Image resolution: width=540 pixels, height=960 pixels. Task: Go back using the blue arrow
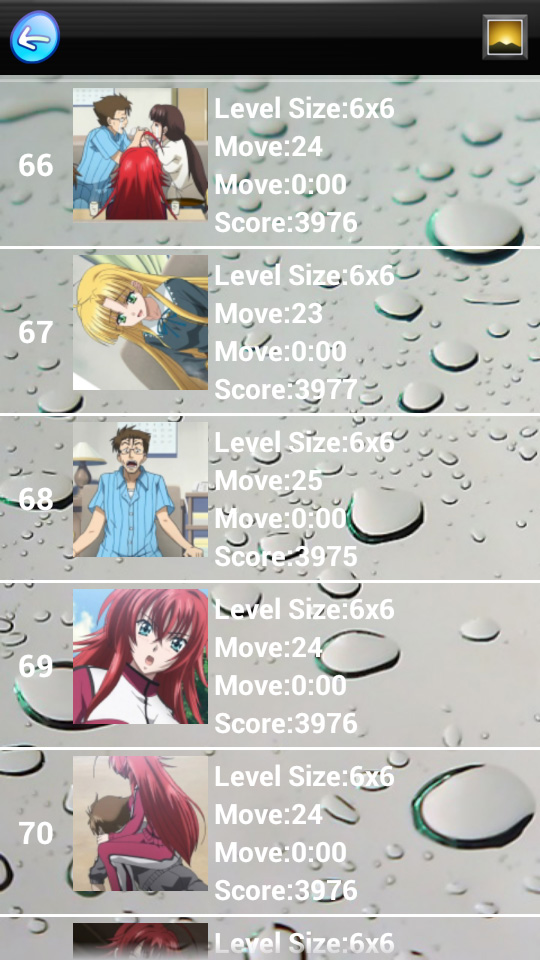pos(35,37)
